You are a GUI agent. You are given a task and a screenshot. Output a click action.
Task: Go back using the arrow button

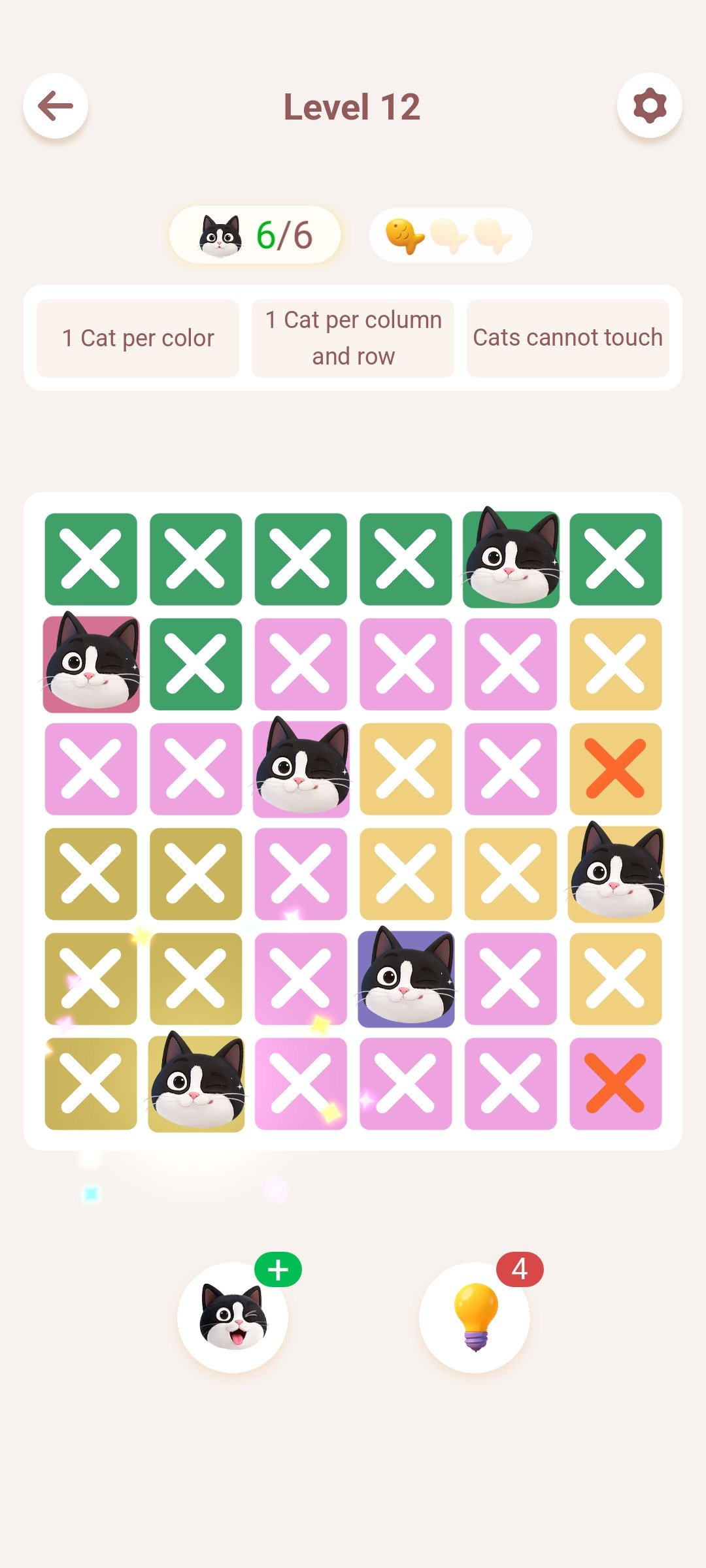click(56, 106)
